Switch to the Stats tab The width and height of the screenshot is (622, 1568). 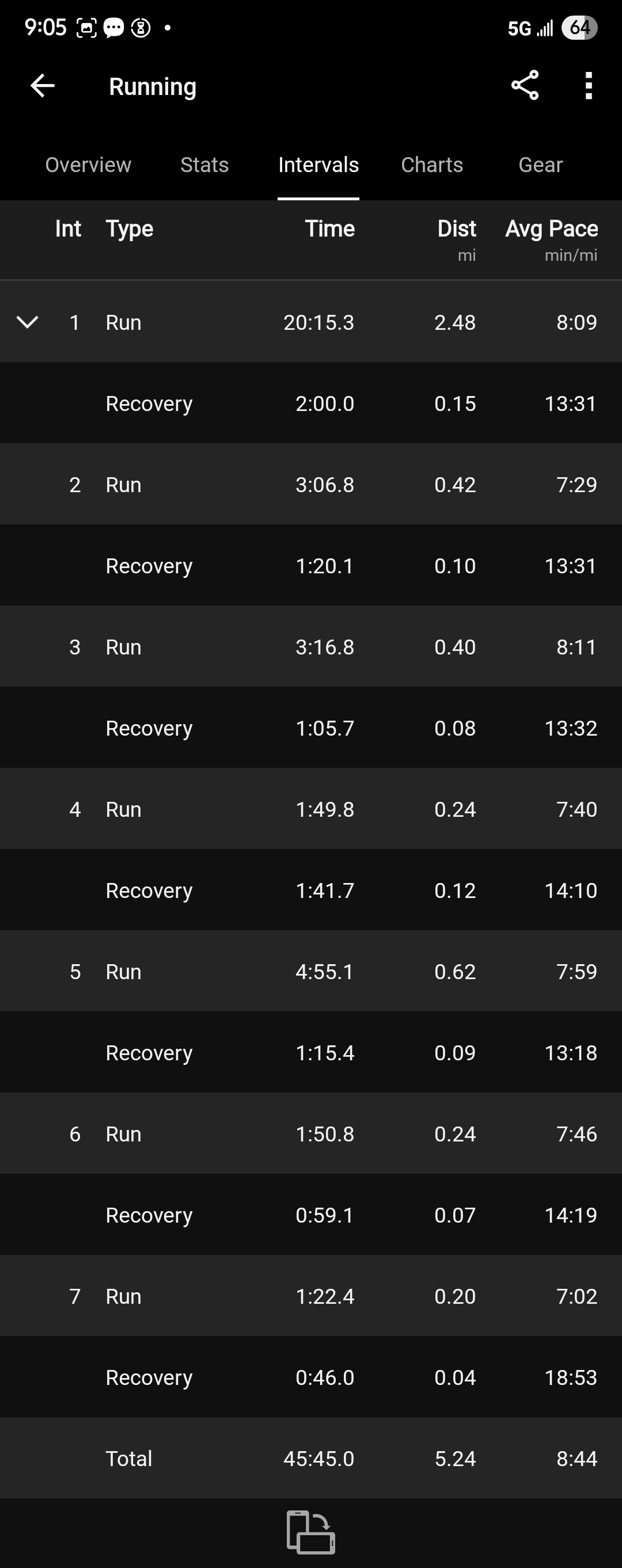point(204,165)
